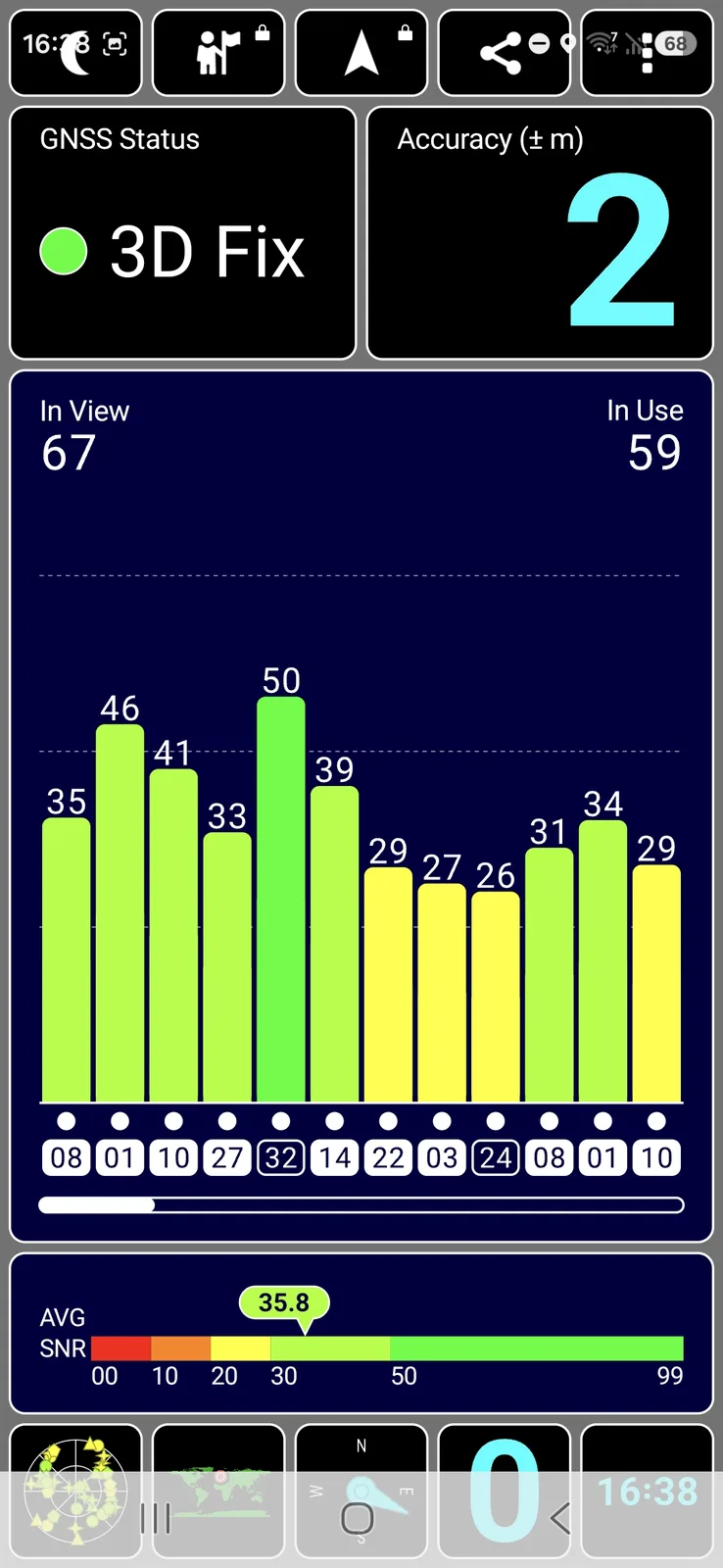
Task: Open the GNSS Status 3D Fix card
Action: pos(182,233)
